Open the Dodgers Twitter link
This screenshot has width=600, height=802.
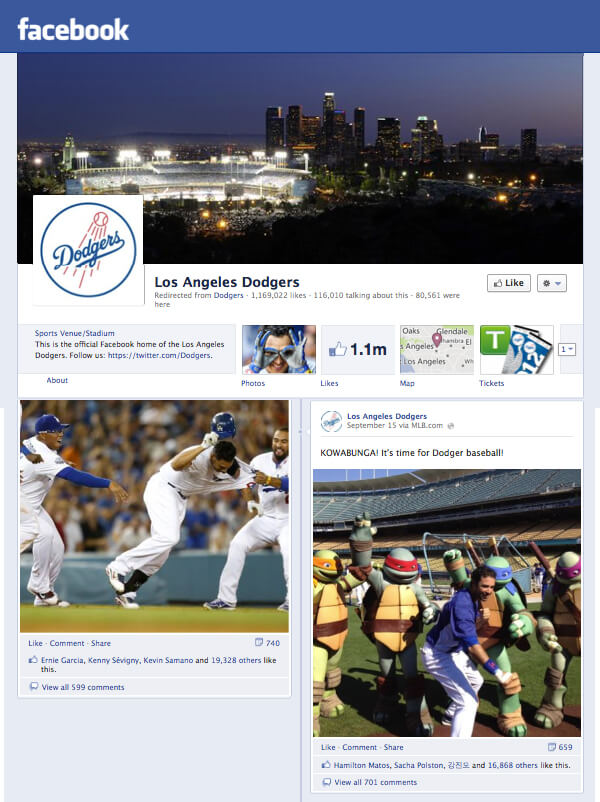pos(166,355)
